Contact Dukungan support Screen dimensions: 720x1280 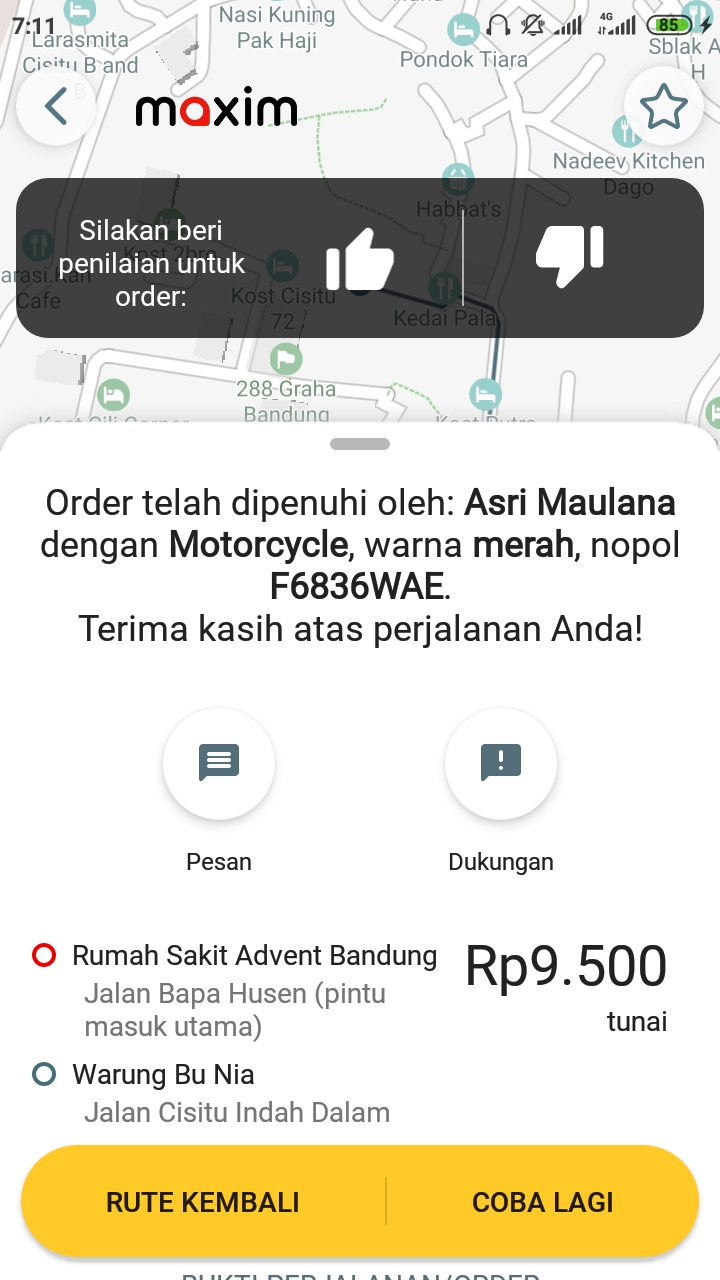click(501, 763)
